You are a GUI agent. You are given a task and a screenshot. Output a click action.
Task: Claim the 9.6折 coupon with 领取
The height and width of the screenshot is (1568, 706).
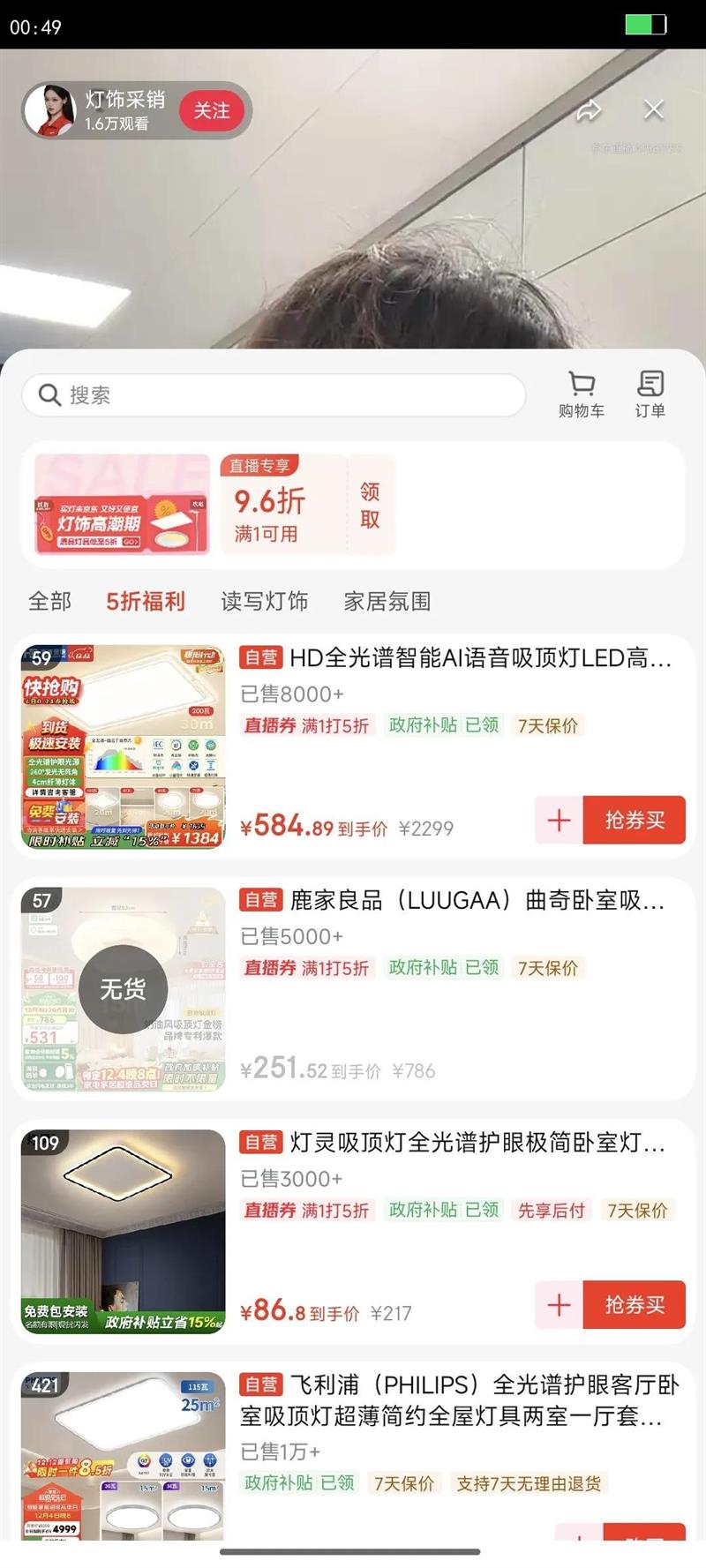click(370, 505)
